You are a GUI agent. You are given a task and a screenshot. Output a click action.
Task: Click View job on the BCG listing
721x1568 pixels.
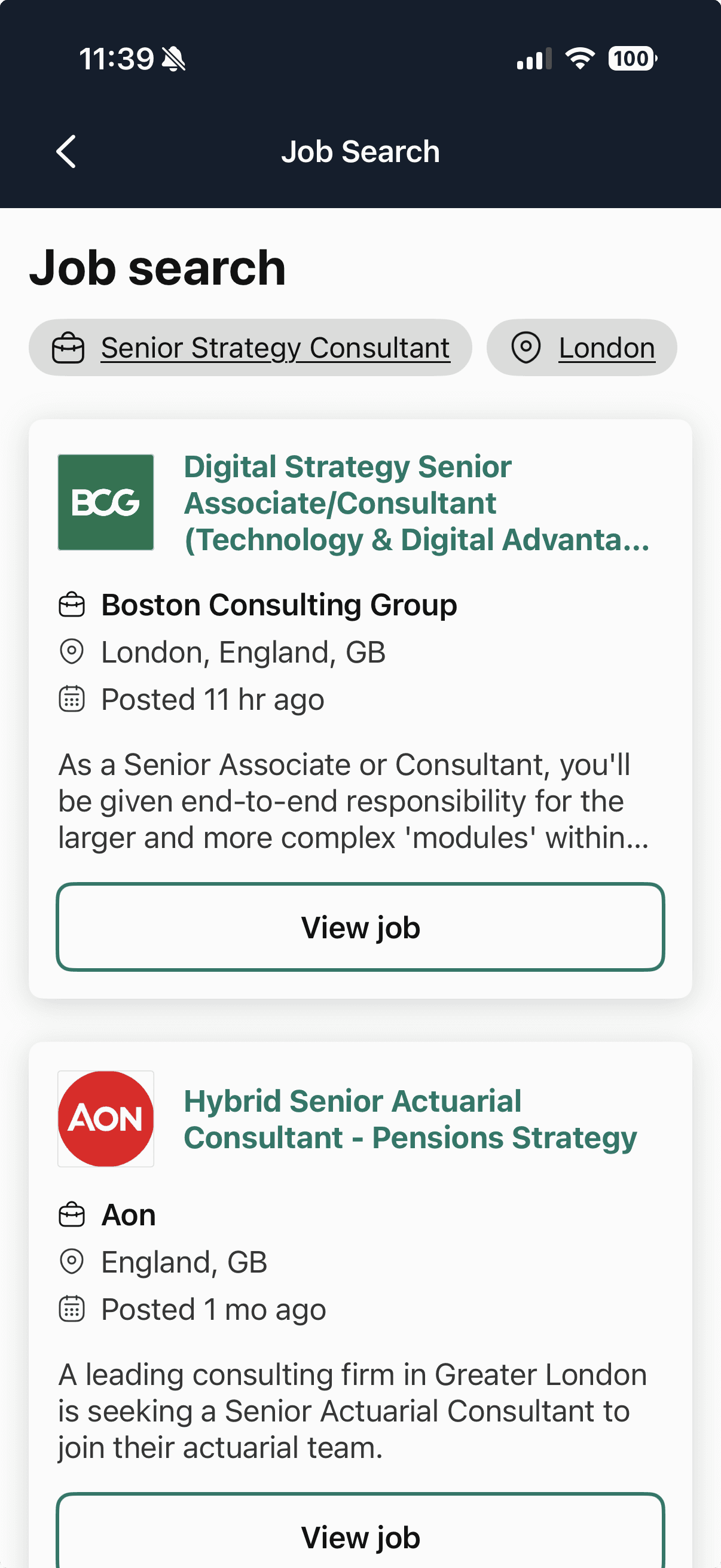coord(360,926)
